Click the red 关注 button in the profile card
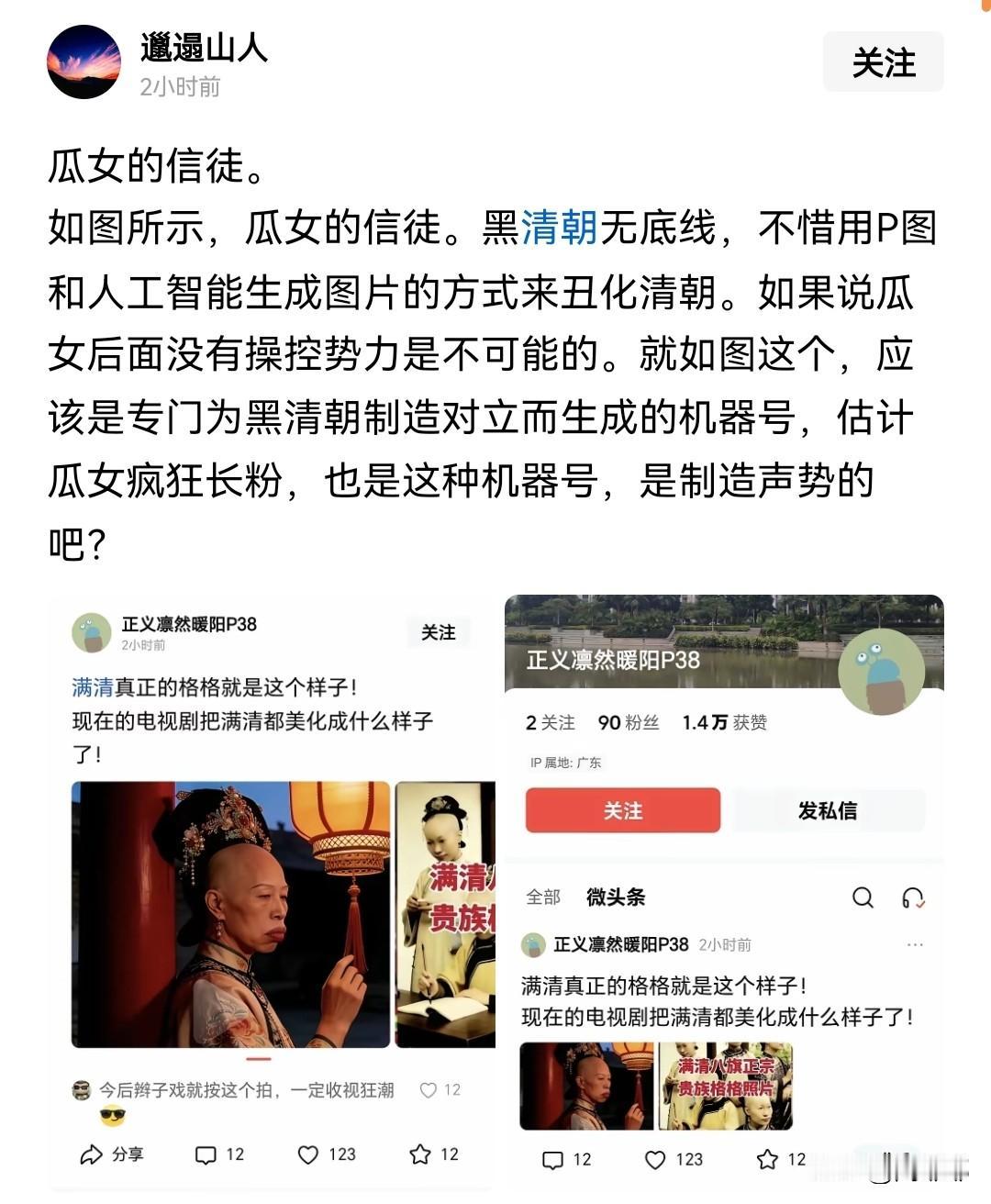This screenshot has width=991, height=1204. (623, 810)
